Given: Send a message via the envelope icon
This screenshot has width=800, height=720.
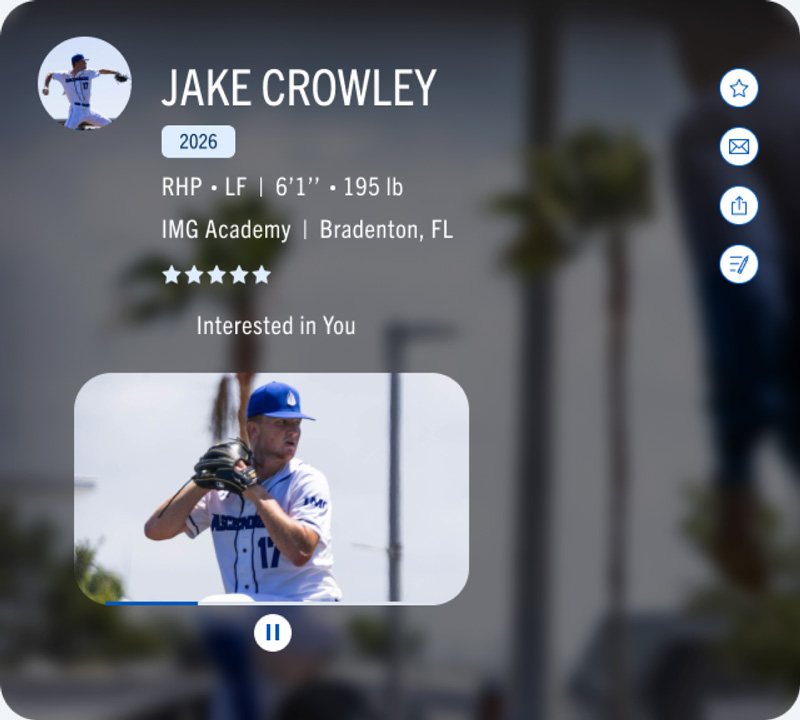Looking at the screenshot, I should pyautogui.click(x=739, y=147).
